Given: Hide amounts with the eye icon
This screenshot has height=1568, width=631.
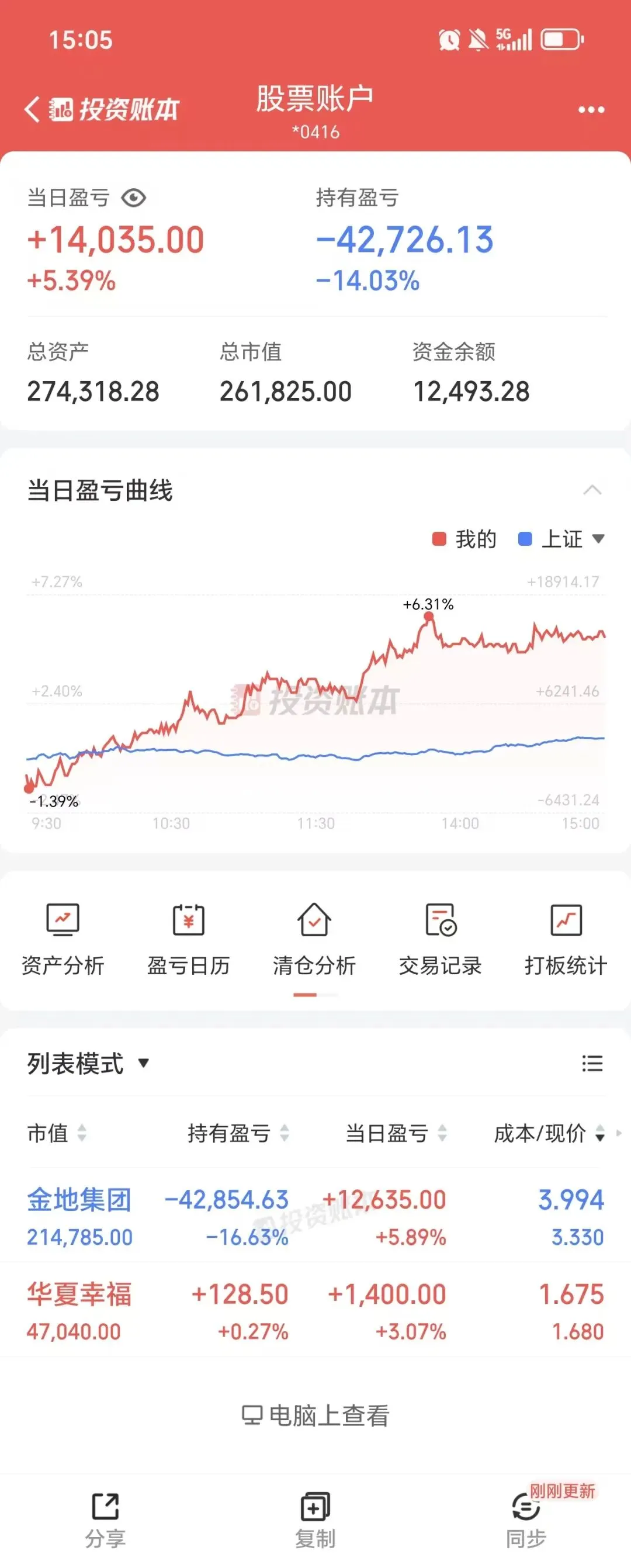Looking at the screenshot, I should (x=133, y=198).
